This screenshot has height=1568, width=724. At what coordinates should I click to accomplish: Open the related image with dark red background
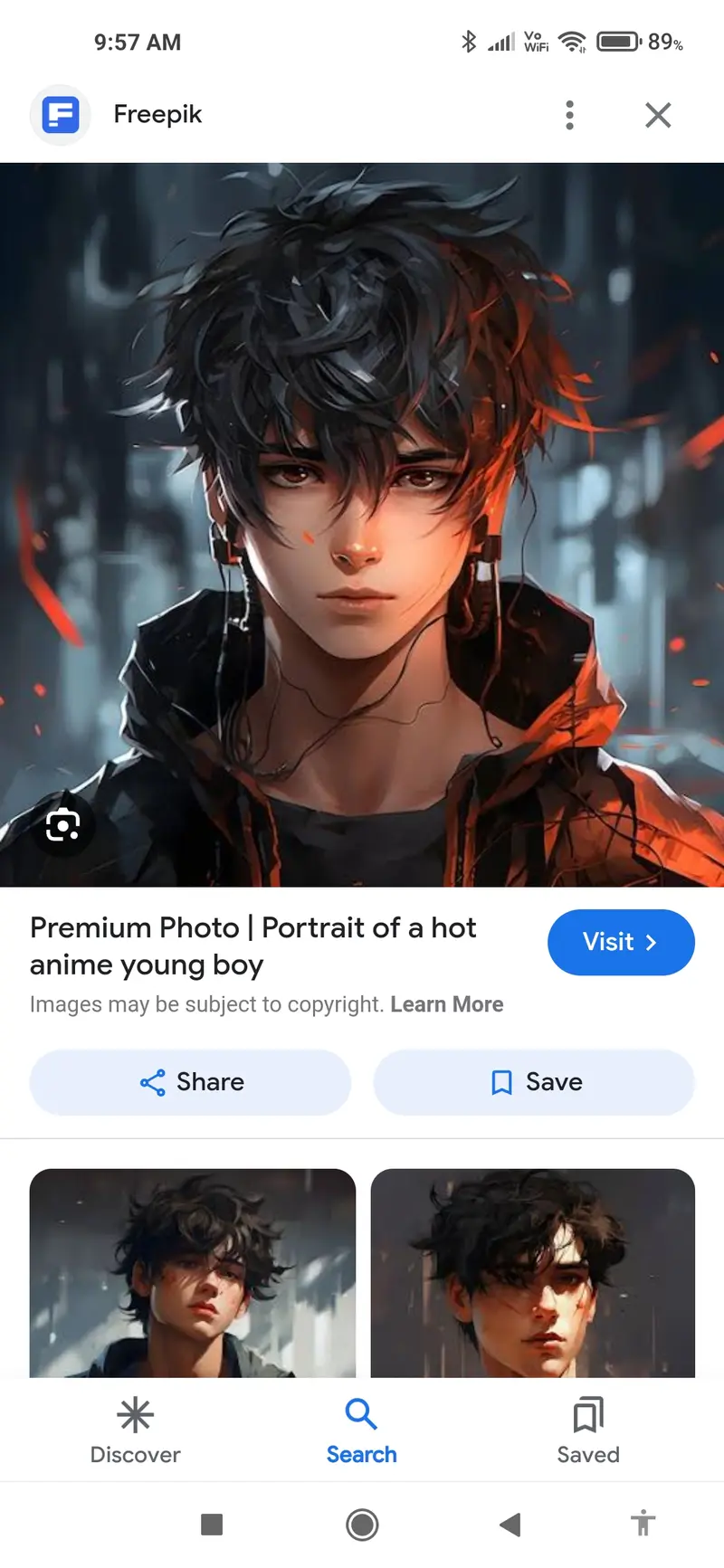(x=532, y=1272)
